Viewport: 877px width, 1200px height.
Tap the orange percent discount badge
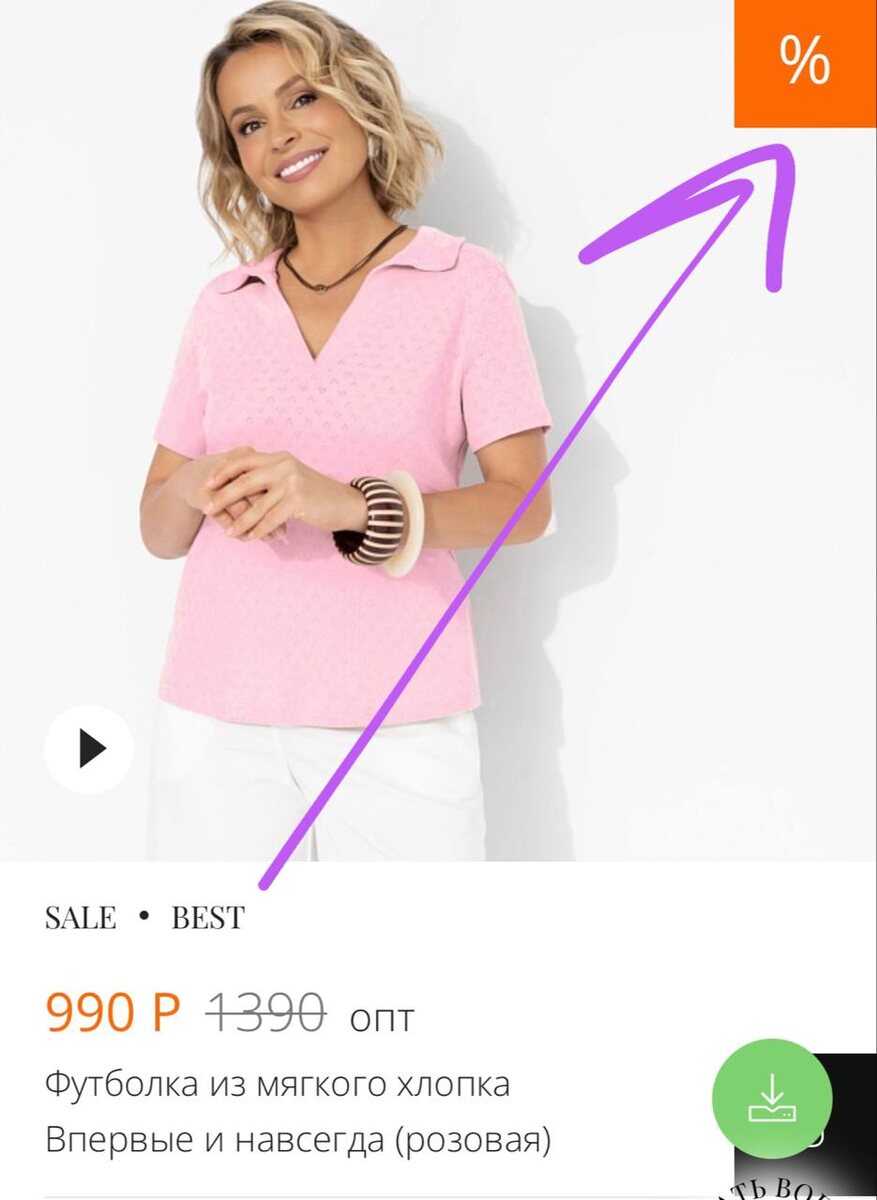click(x=805, y=63)
